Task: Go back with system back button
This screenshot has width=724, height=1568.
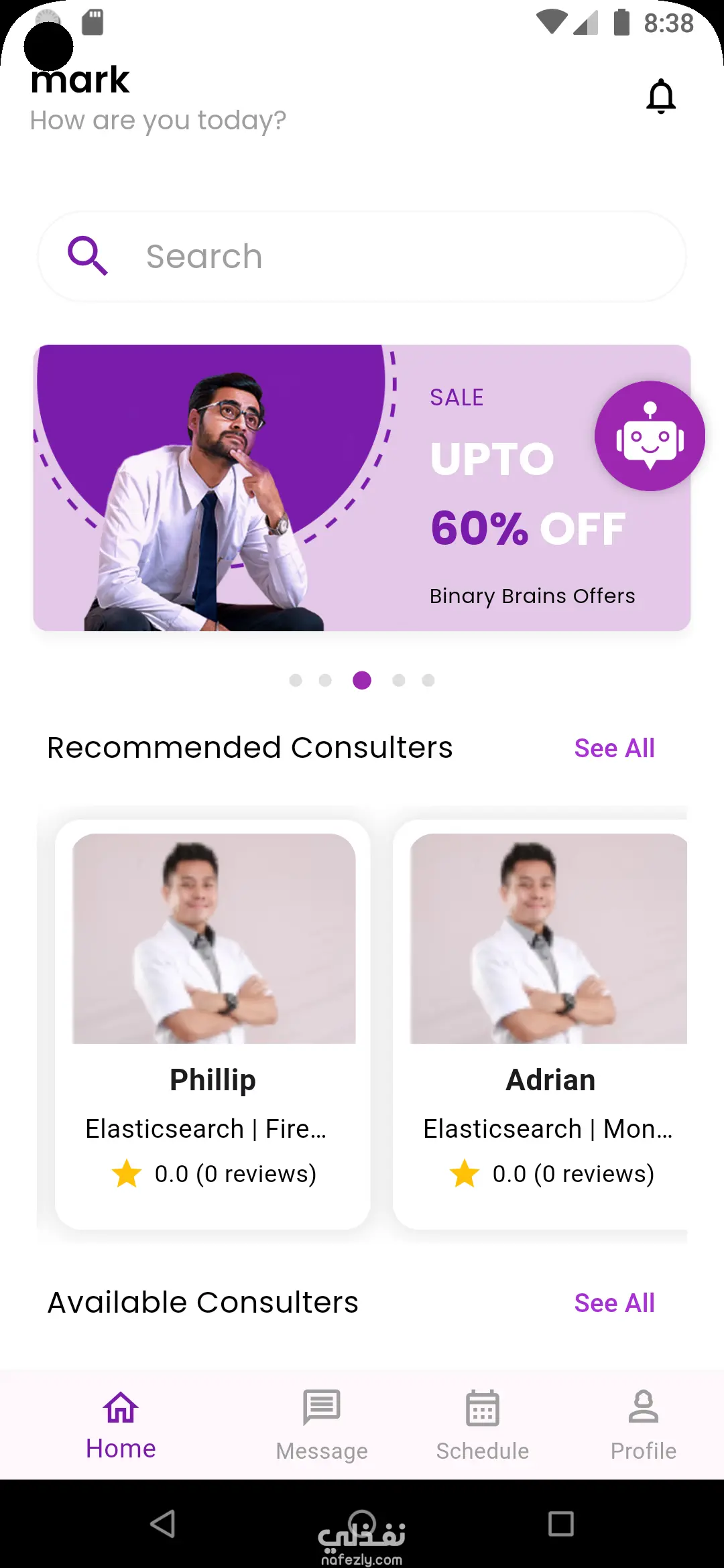Action: pyautogui.click(x=163, y=1524)
